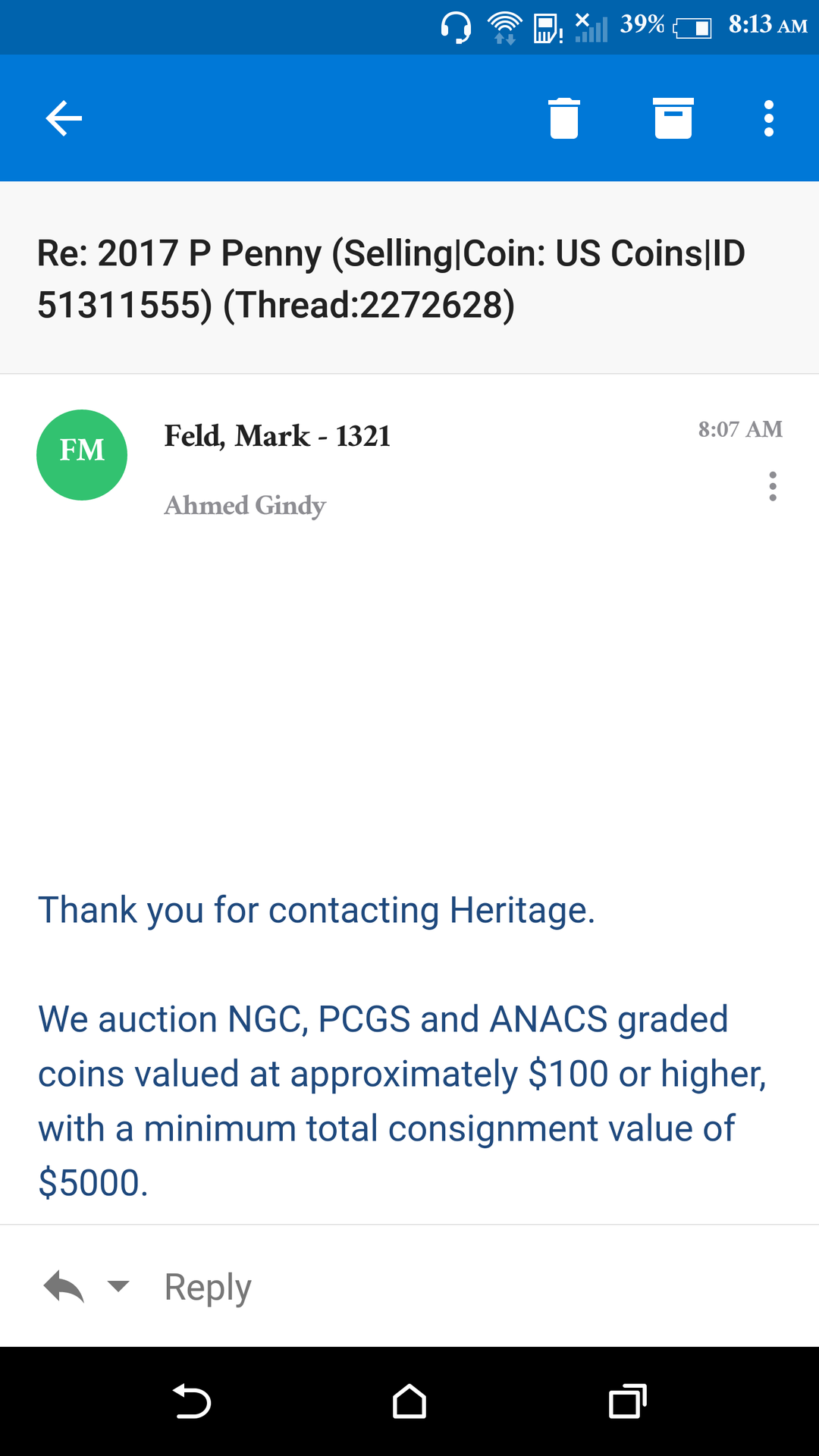
Task: Open the app bar overflow menu
Action: pyautogui.click(x=768, y=118)
